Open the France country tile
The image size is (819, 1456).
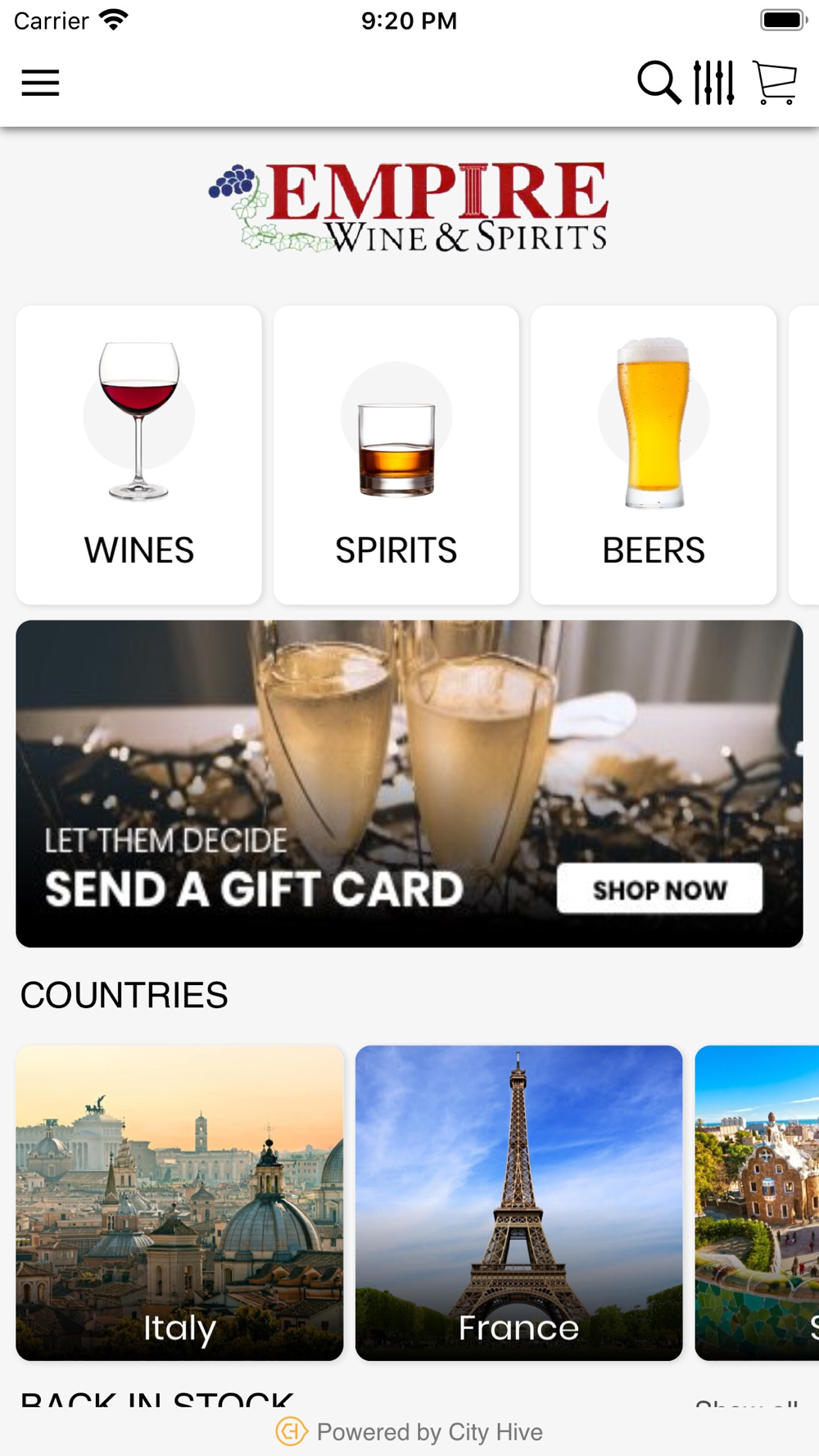point(518,1203)
